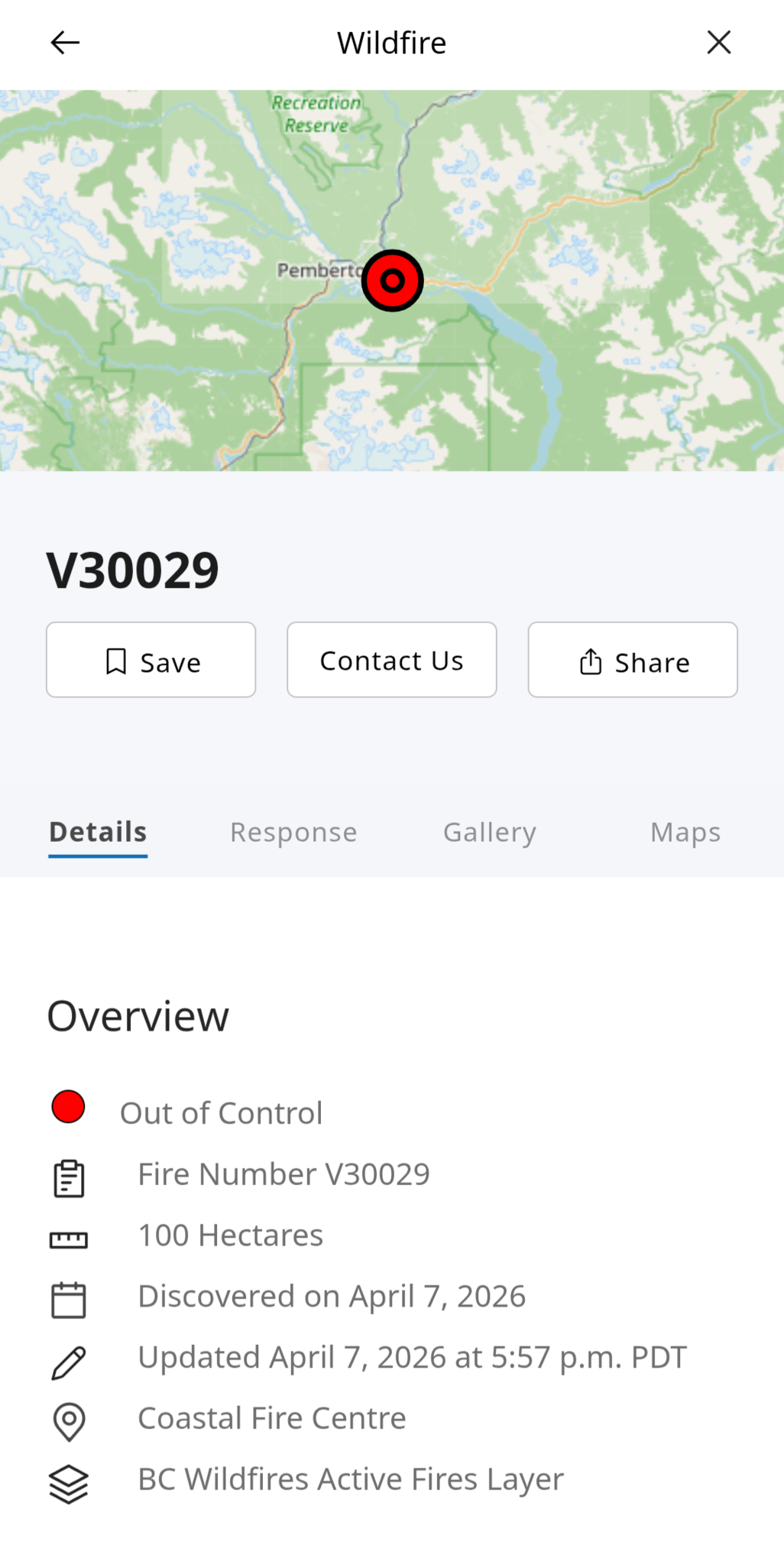Select the Details tab

point(98,832)
